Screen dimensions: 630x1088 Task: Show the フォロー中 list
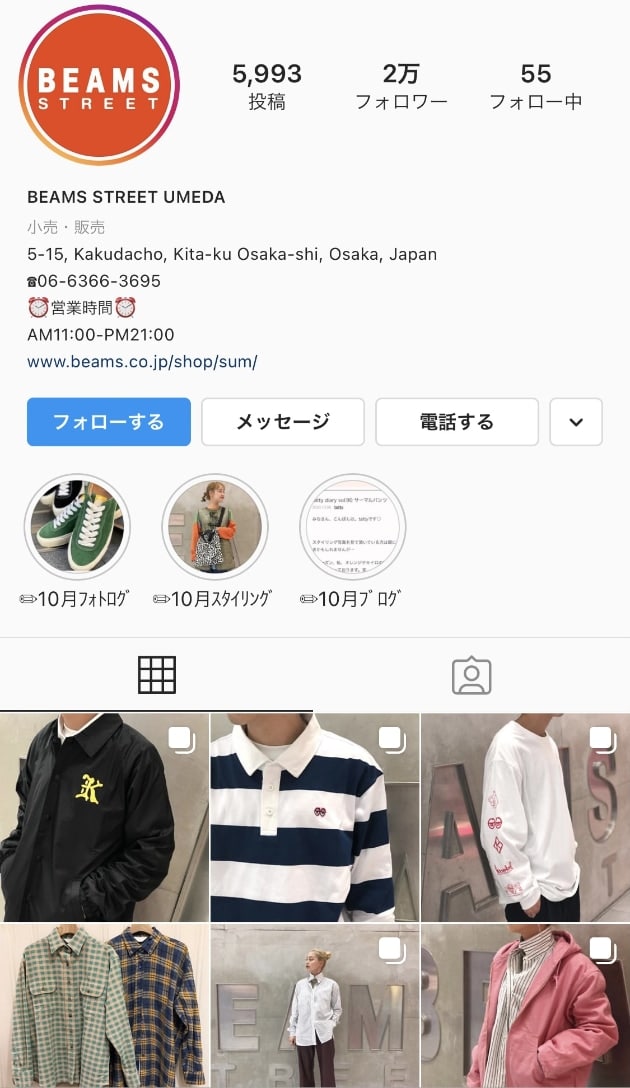pos(536,86)
